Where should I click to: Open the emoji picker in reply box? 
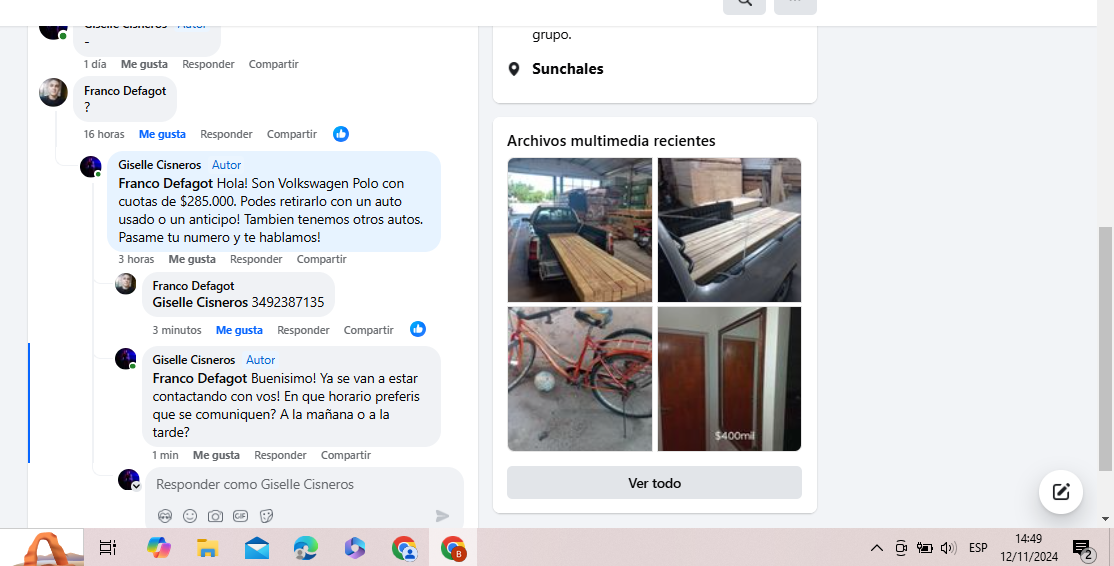190,516
